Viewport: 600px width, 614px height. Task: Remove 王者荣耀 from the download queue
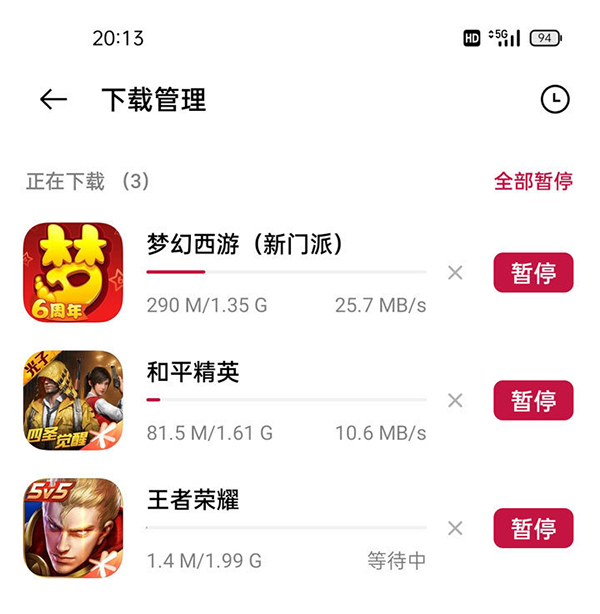455,528
